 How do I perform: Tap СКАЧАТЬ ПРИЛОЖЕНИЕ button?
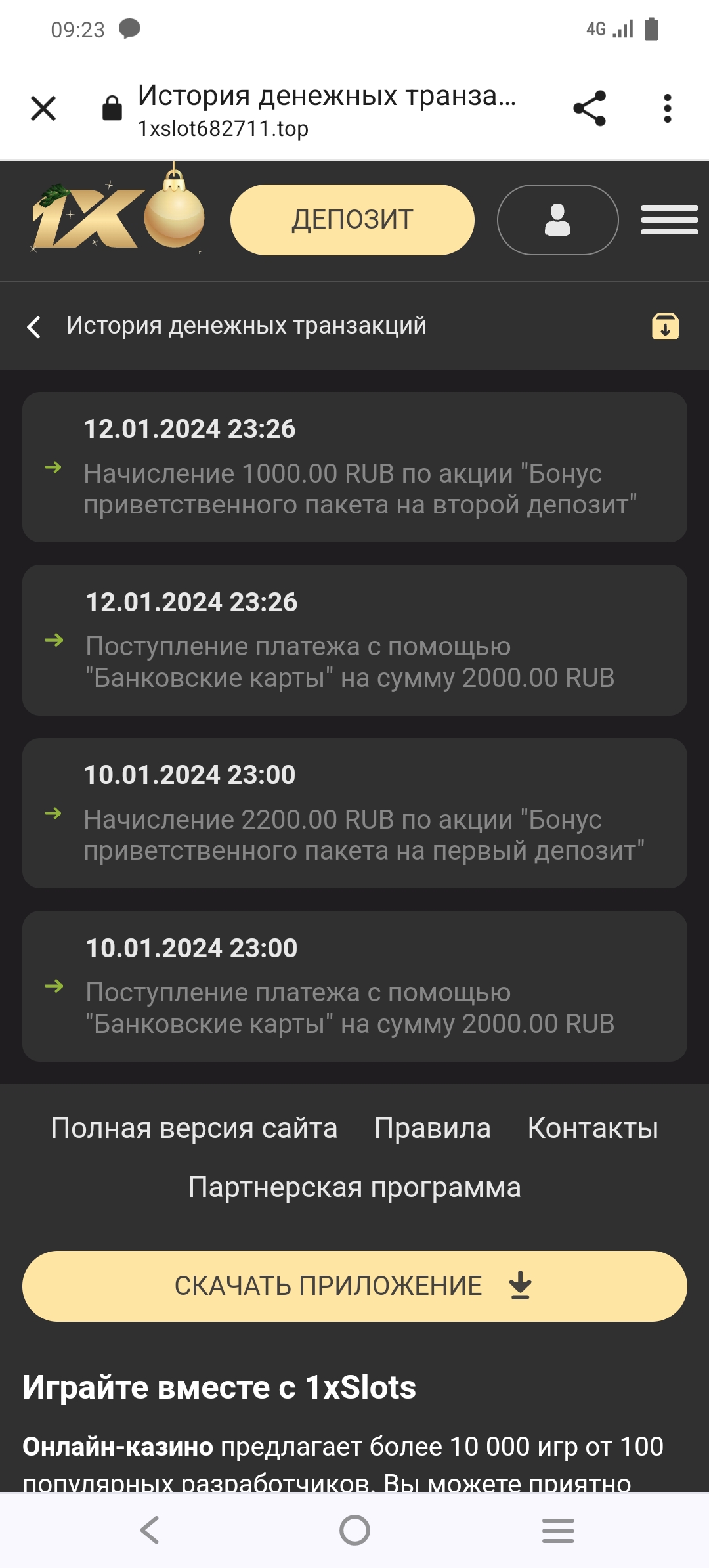[x=354, y=1286]
